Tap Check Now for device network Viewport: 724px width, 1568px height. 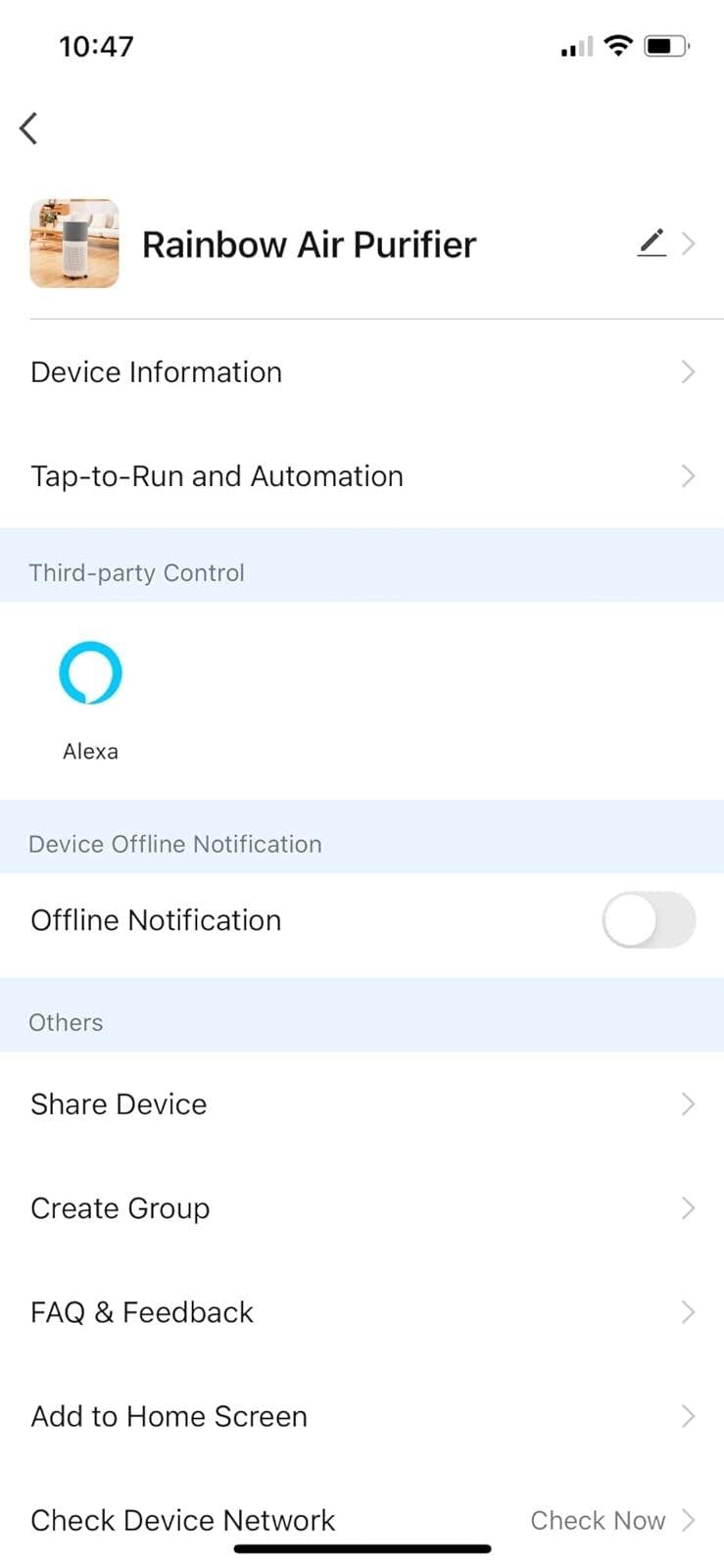[x=599, y=1520]
